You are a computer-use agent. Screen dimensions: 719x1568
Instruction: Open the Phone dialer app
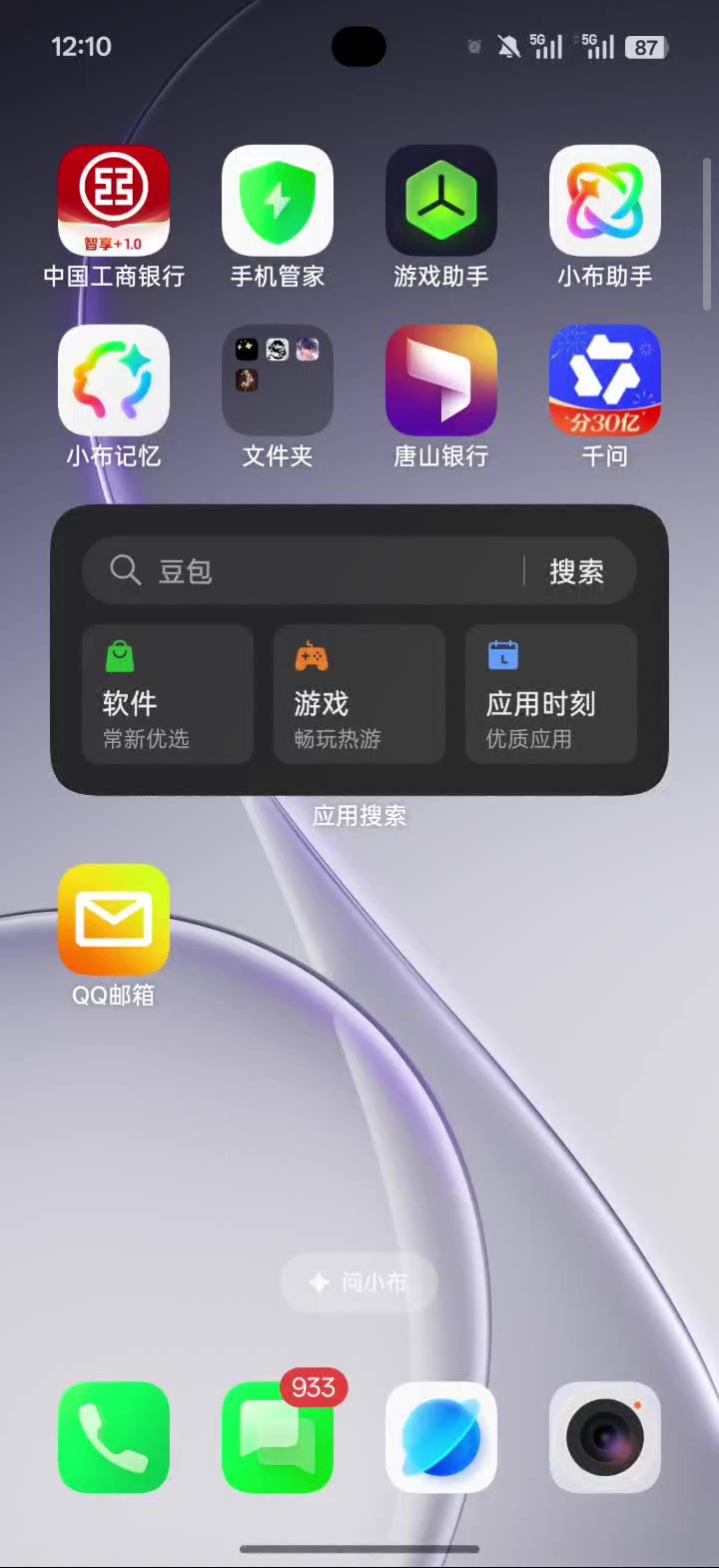coord(114,1437)
